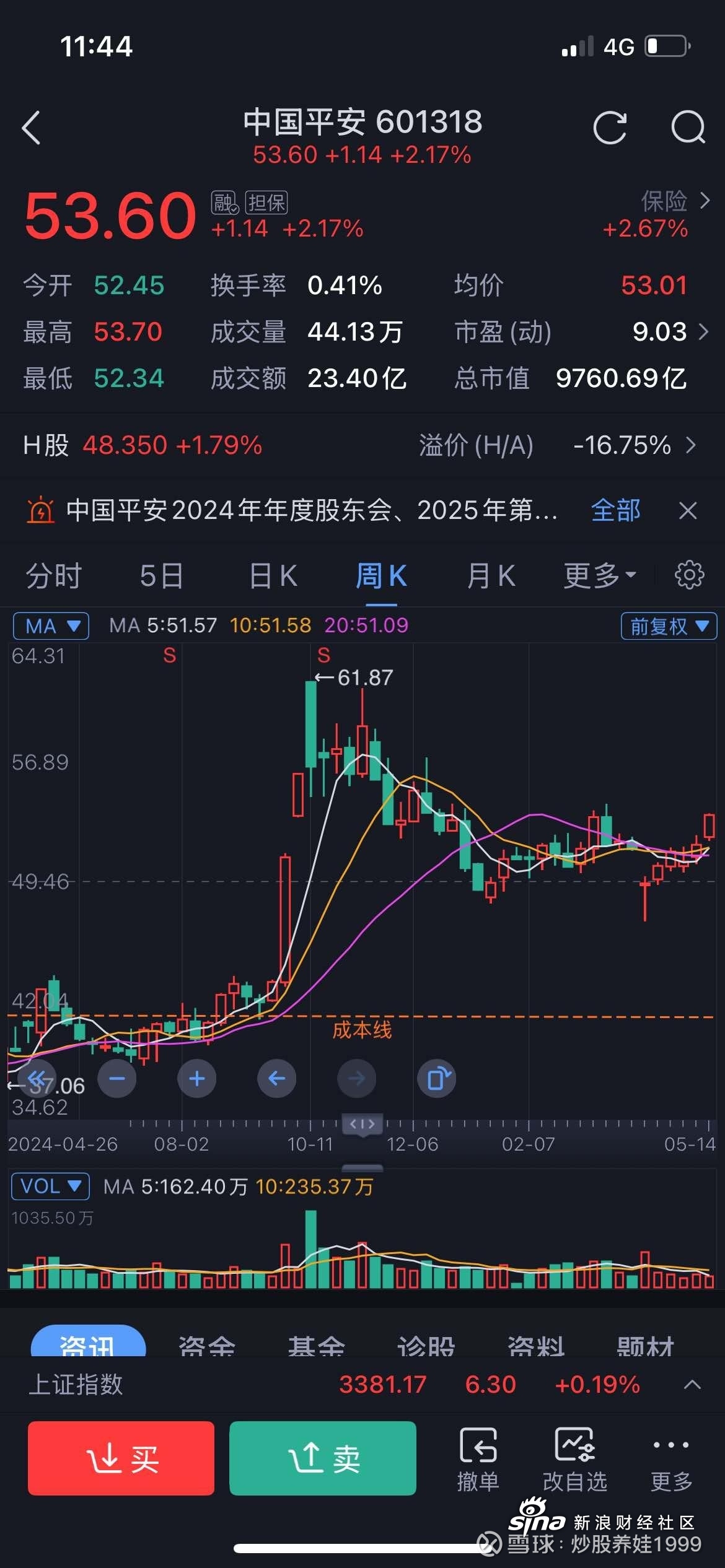Change the 前复权 adjustment option
This screenshot has width=725, height=1568.
coord(669,626)
